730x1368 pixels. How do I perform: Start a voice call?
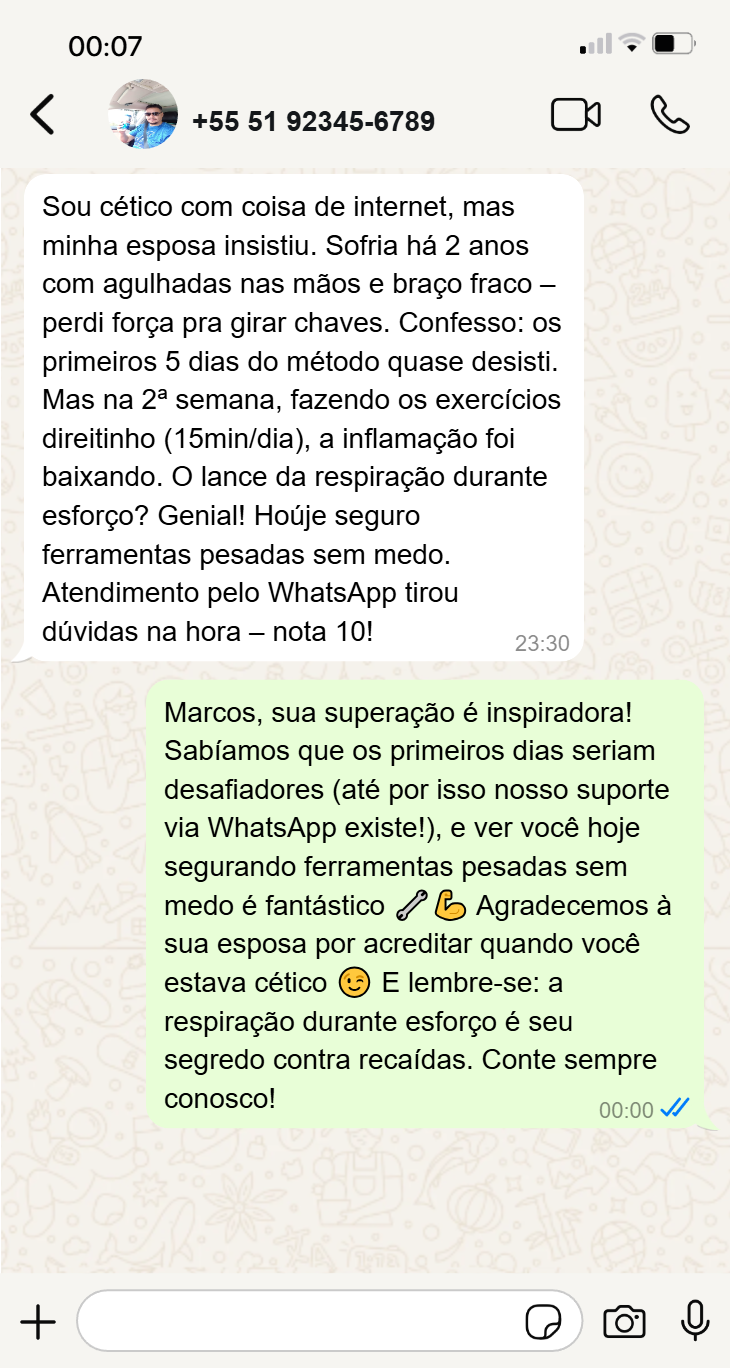(669, 115)
